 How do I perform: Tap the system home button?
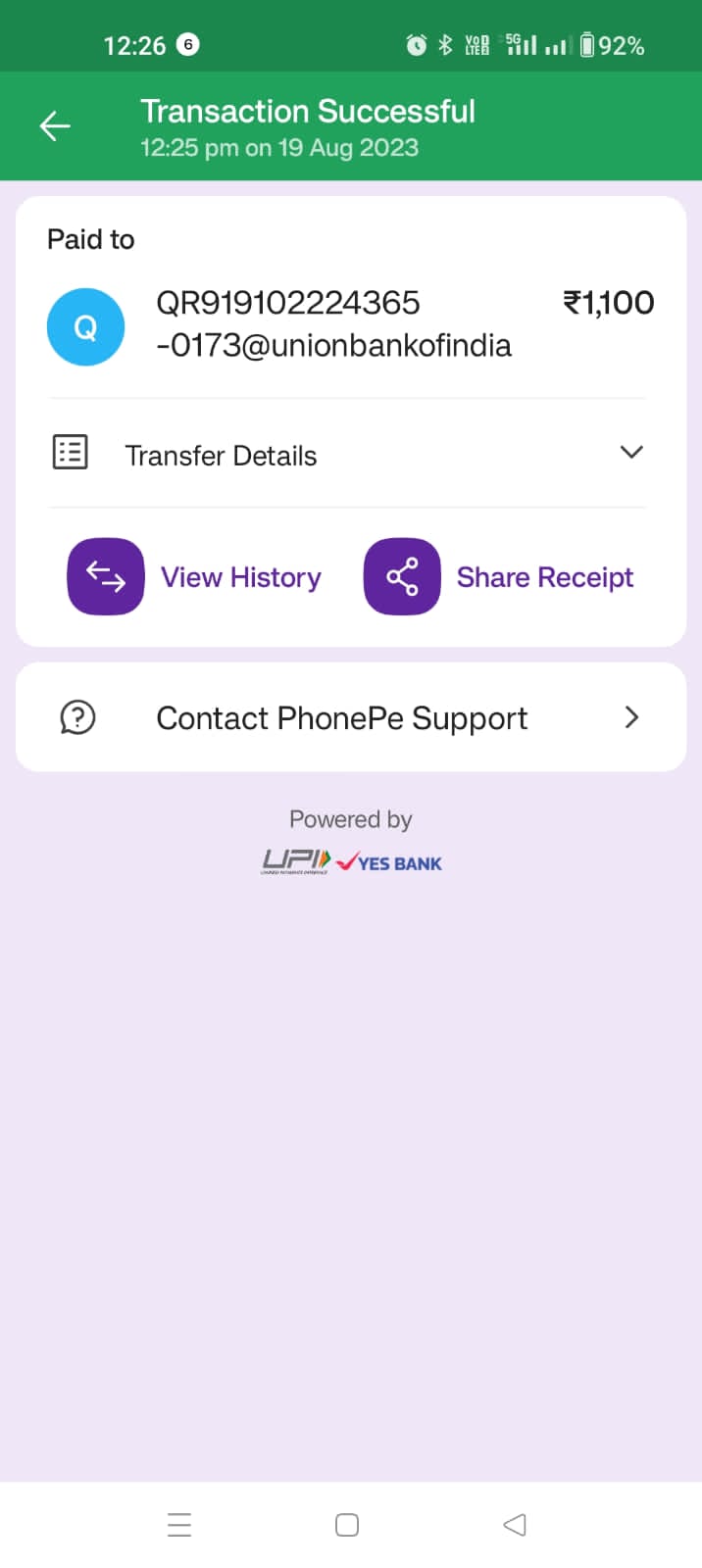click(347, 1525)
